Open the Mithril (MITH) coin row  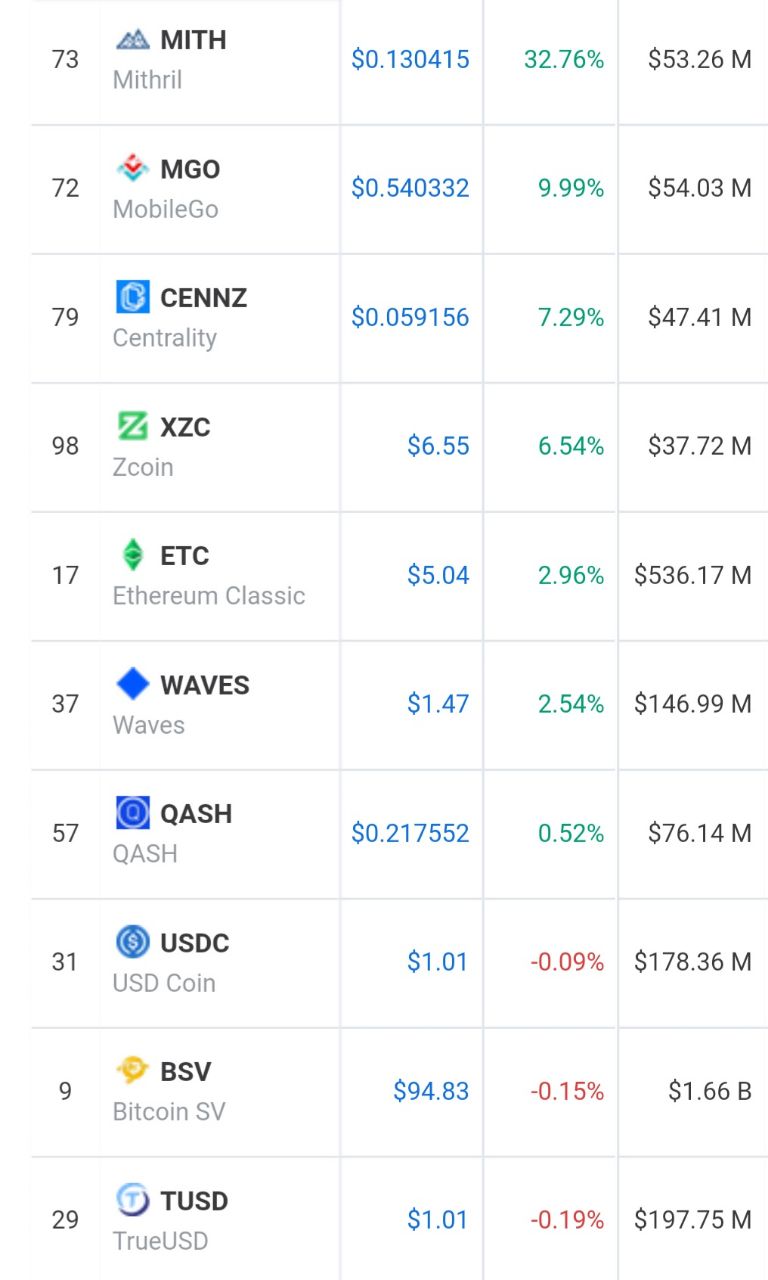click(399, 61)
